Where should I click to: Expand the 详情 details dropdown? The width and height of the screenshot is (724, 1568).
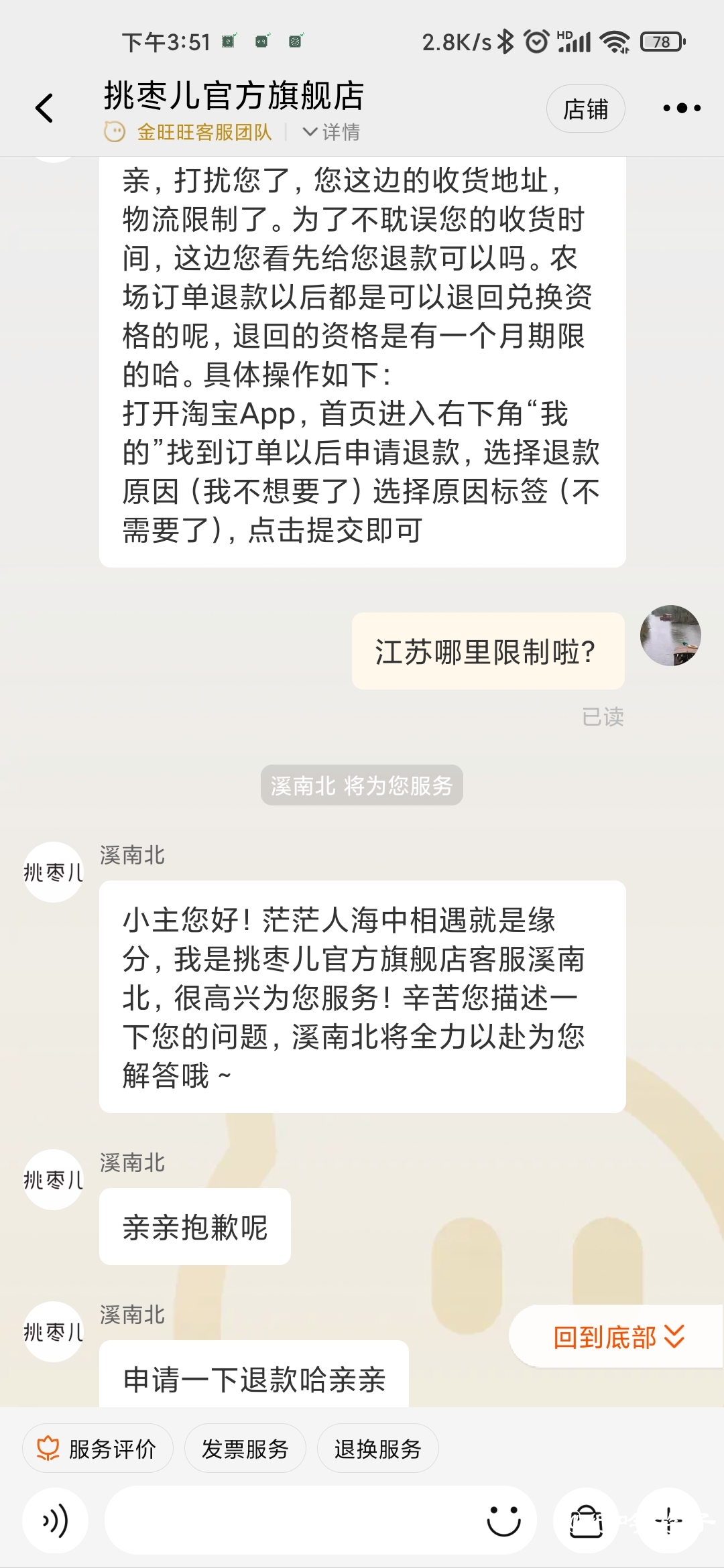[x=332, y=132]
